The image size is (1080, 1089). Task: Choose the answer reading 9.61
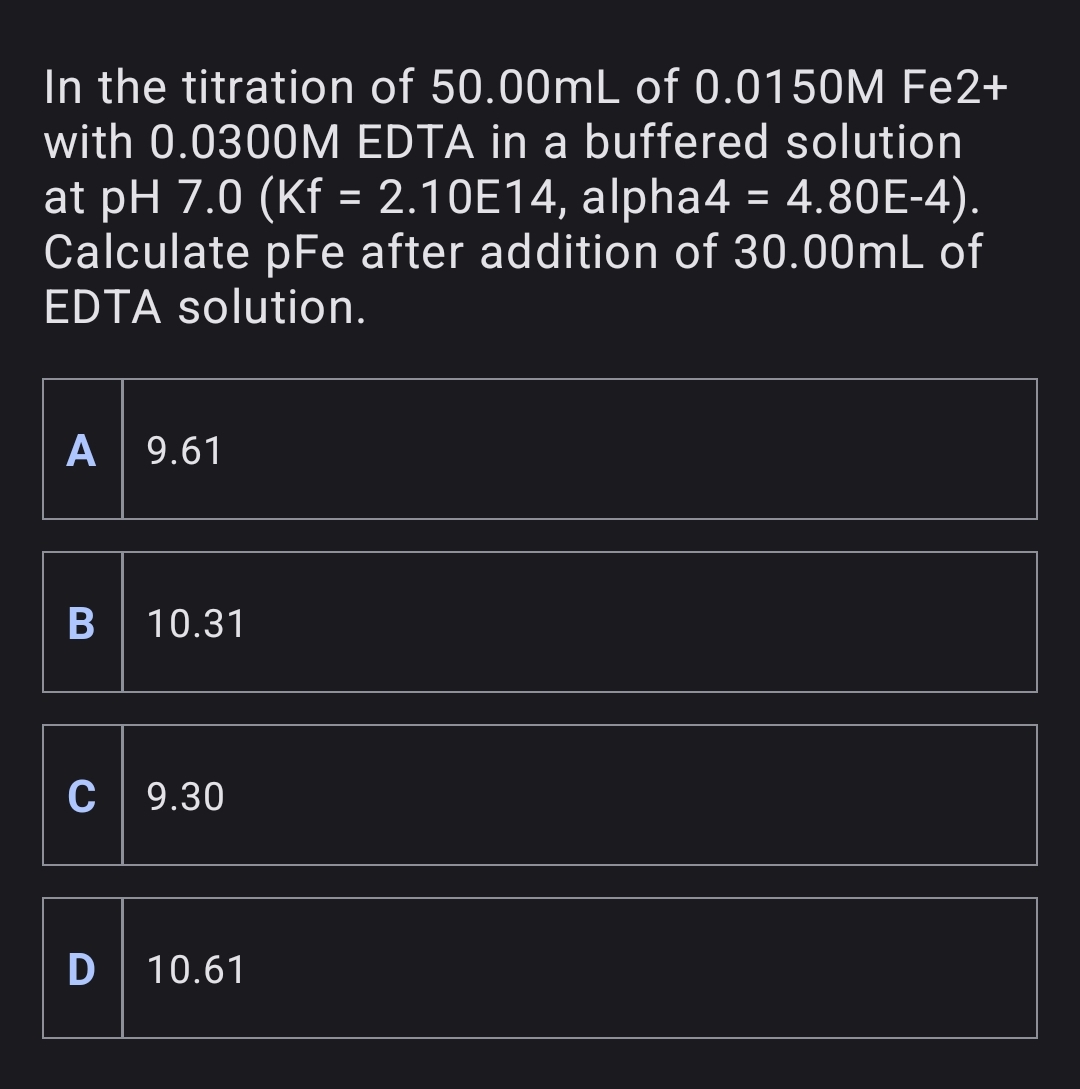click(x=183, y=452)
